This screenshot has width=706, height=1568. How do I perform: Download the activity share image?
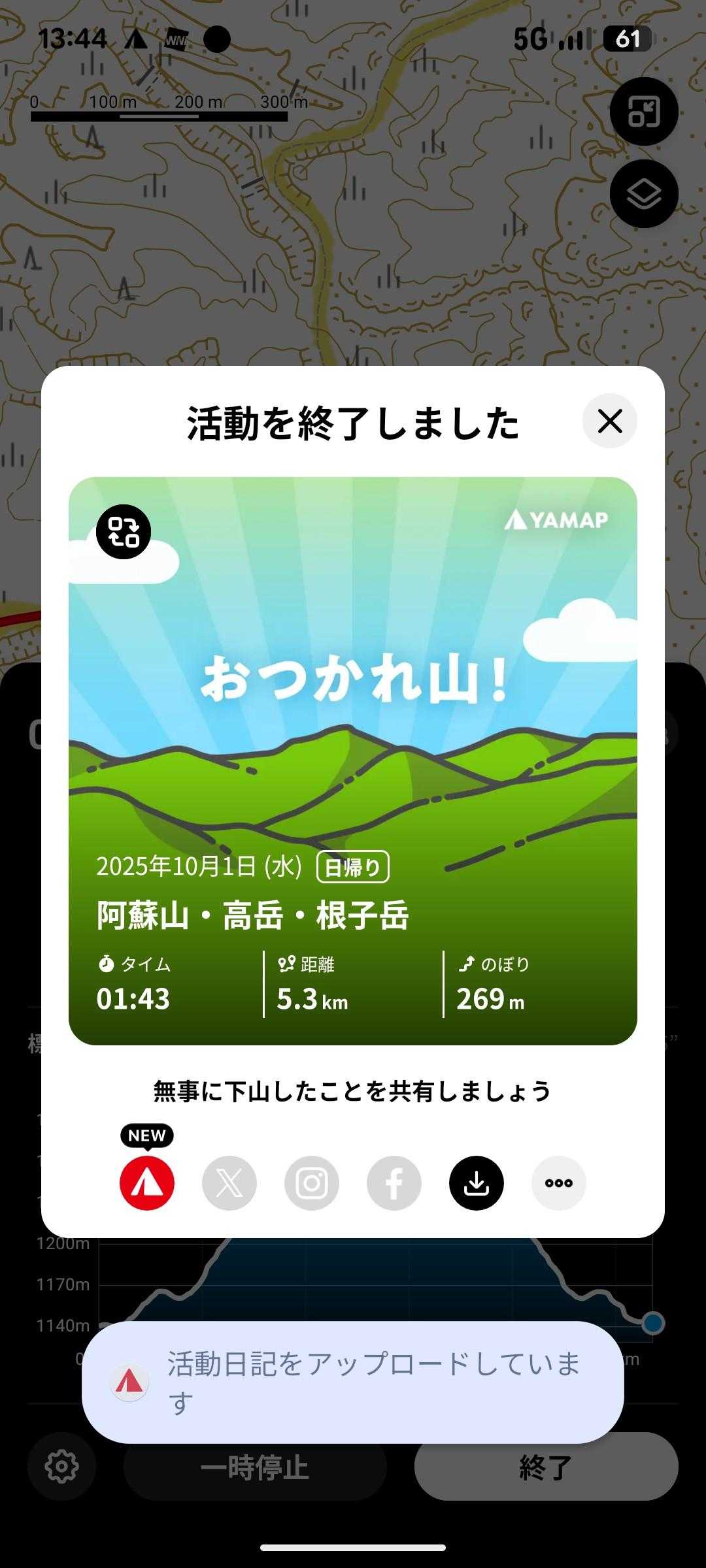(x=477, y=1183)
